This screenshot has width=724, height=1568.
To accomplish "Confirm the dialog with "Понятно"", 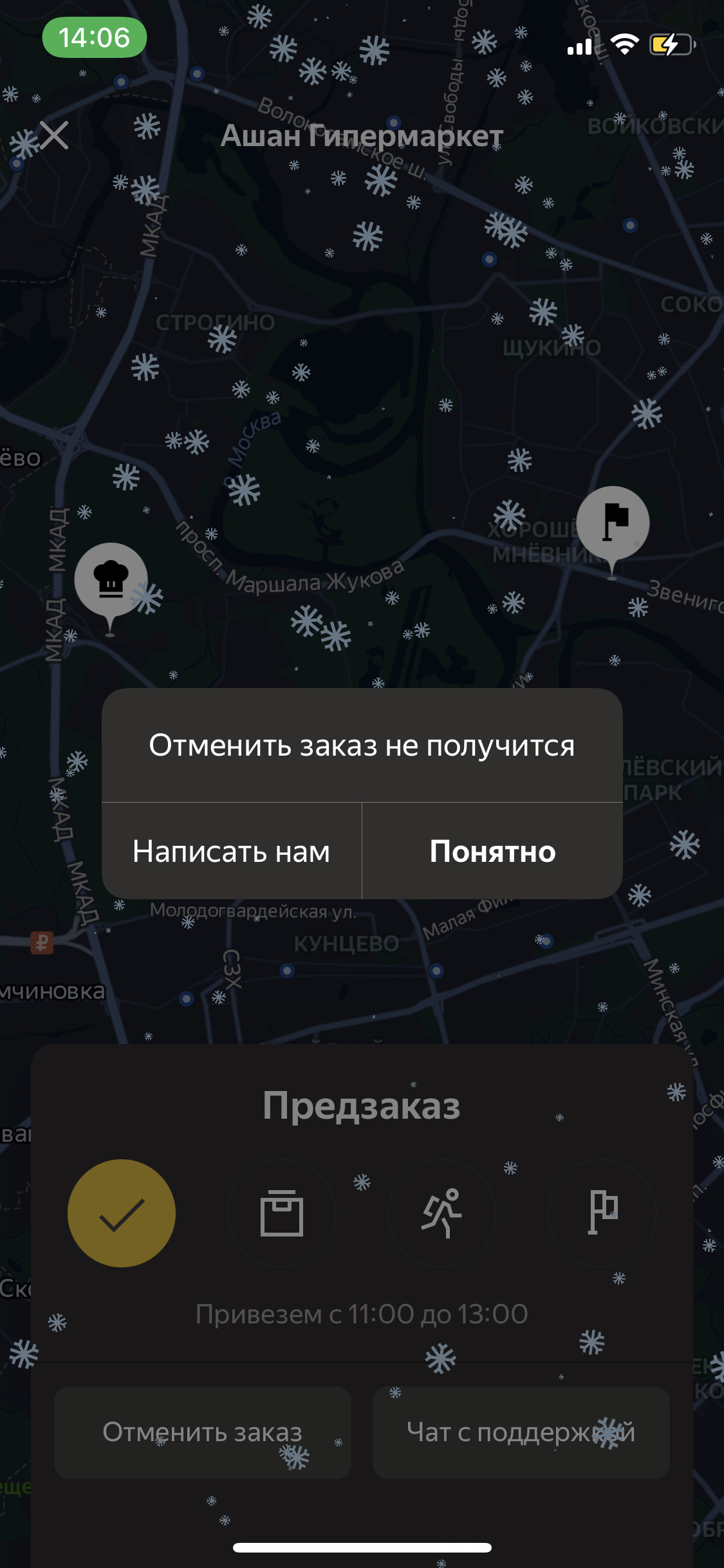I will tap(492, 852).
